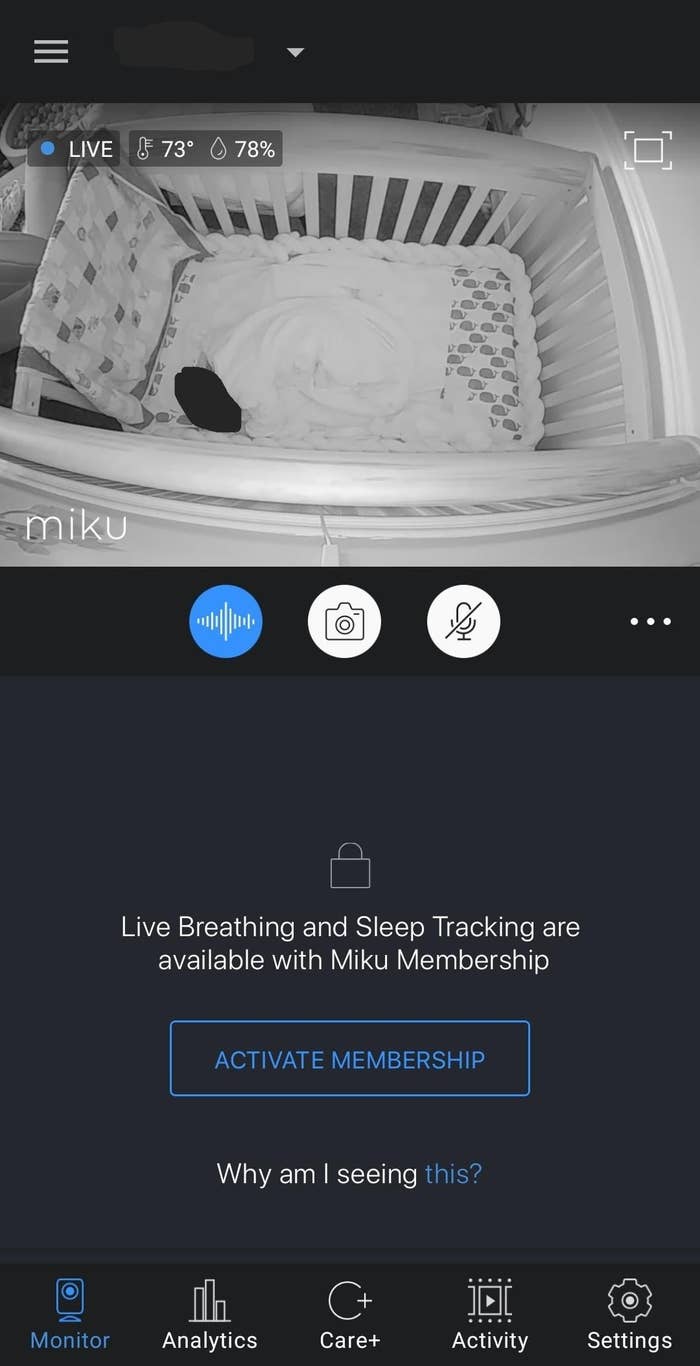Viewport: 700px width, 1366px height.
Task: Toggle the muted microphone button
Action: pyautogui.click(x=463, y=621)
